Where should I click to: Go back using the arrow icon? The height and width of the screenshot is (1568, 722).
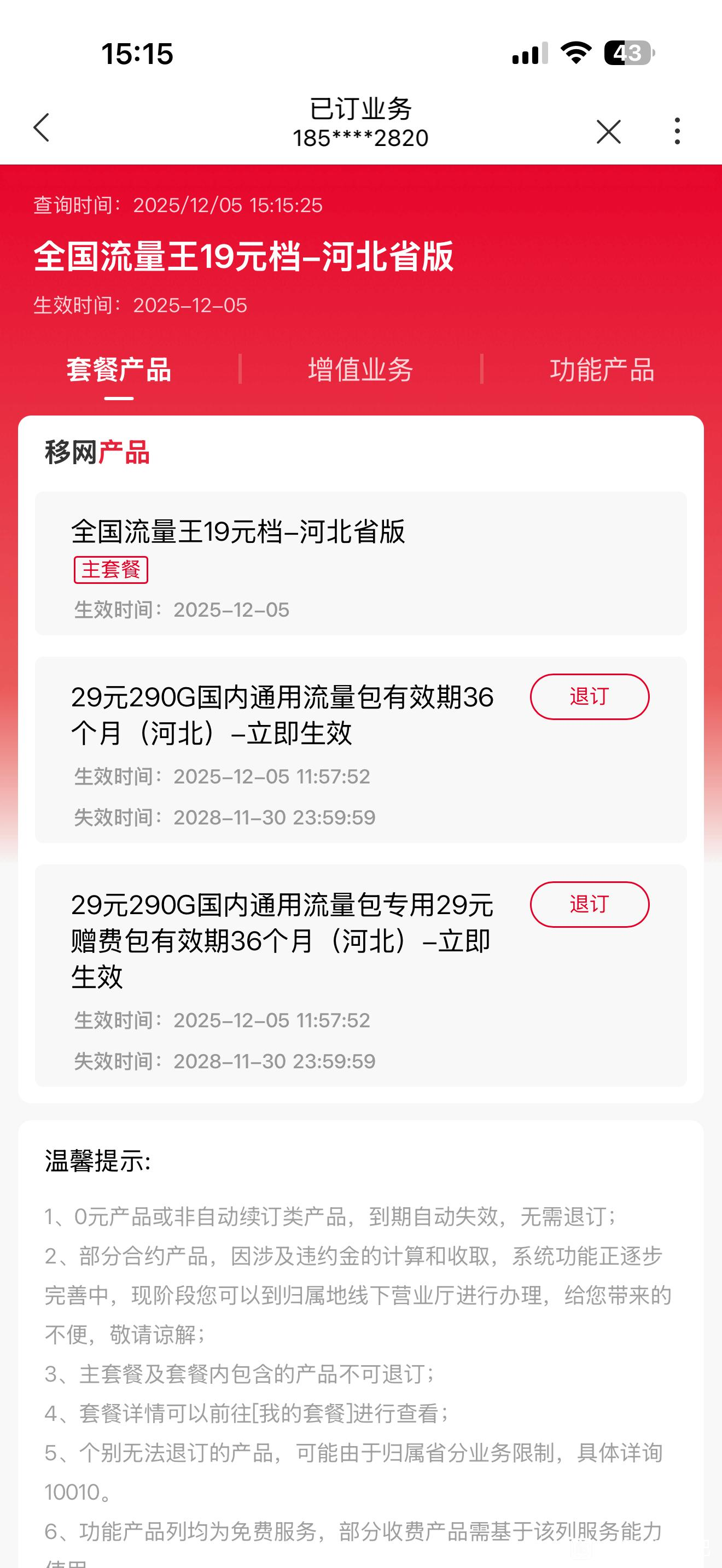[x=42, y=128]
